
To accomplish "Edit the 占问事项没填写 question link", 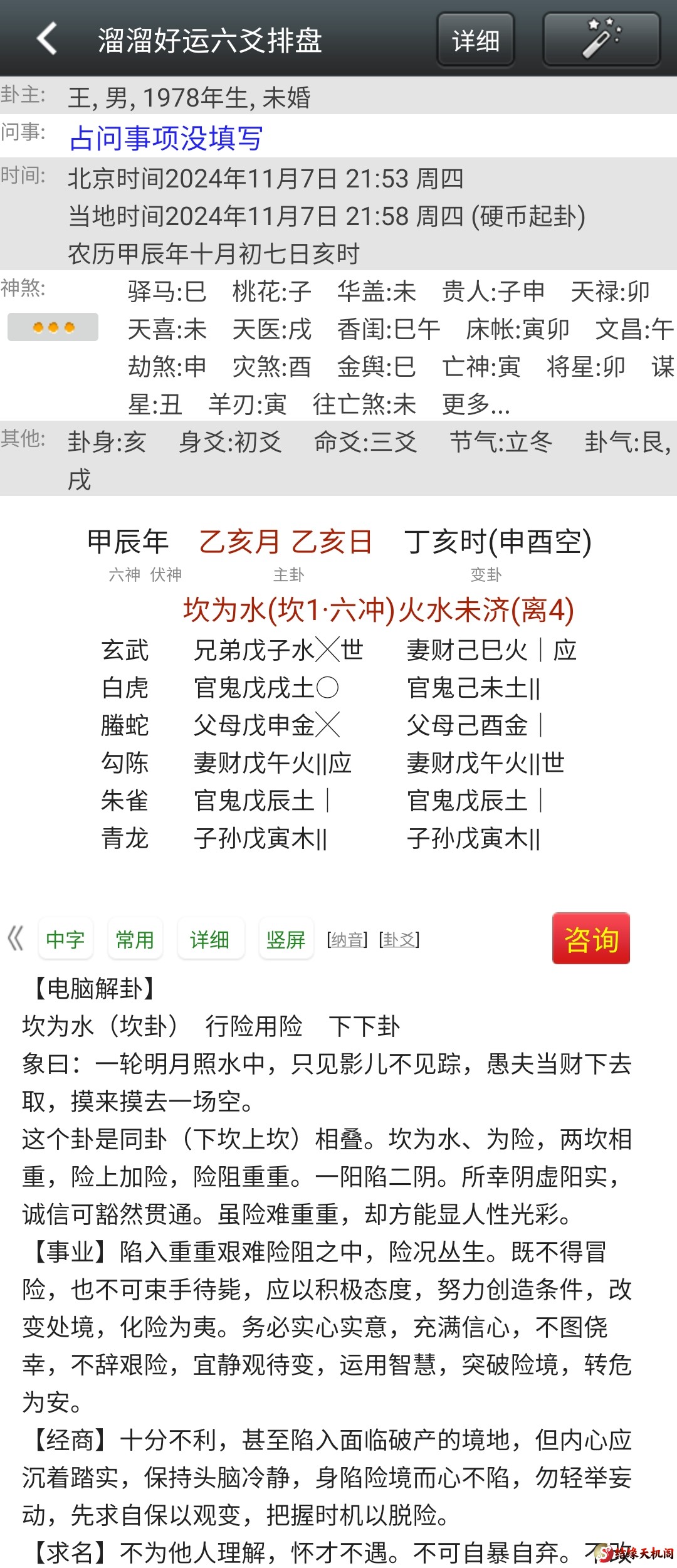I will (166, 137).
